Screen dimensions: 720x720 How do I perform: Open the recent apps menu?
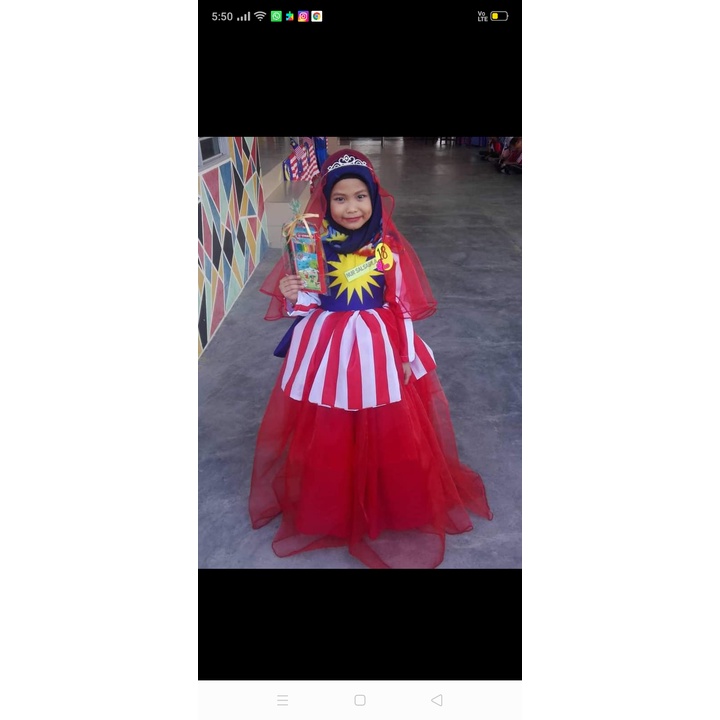pos(283,700)
